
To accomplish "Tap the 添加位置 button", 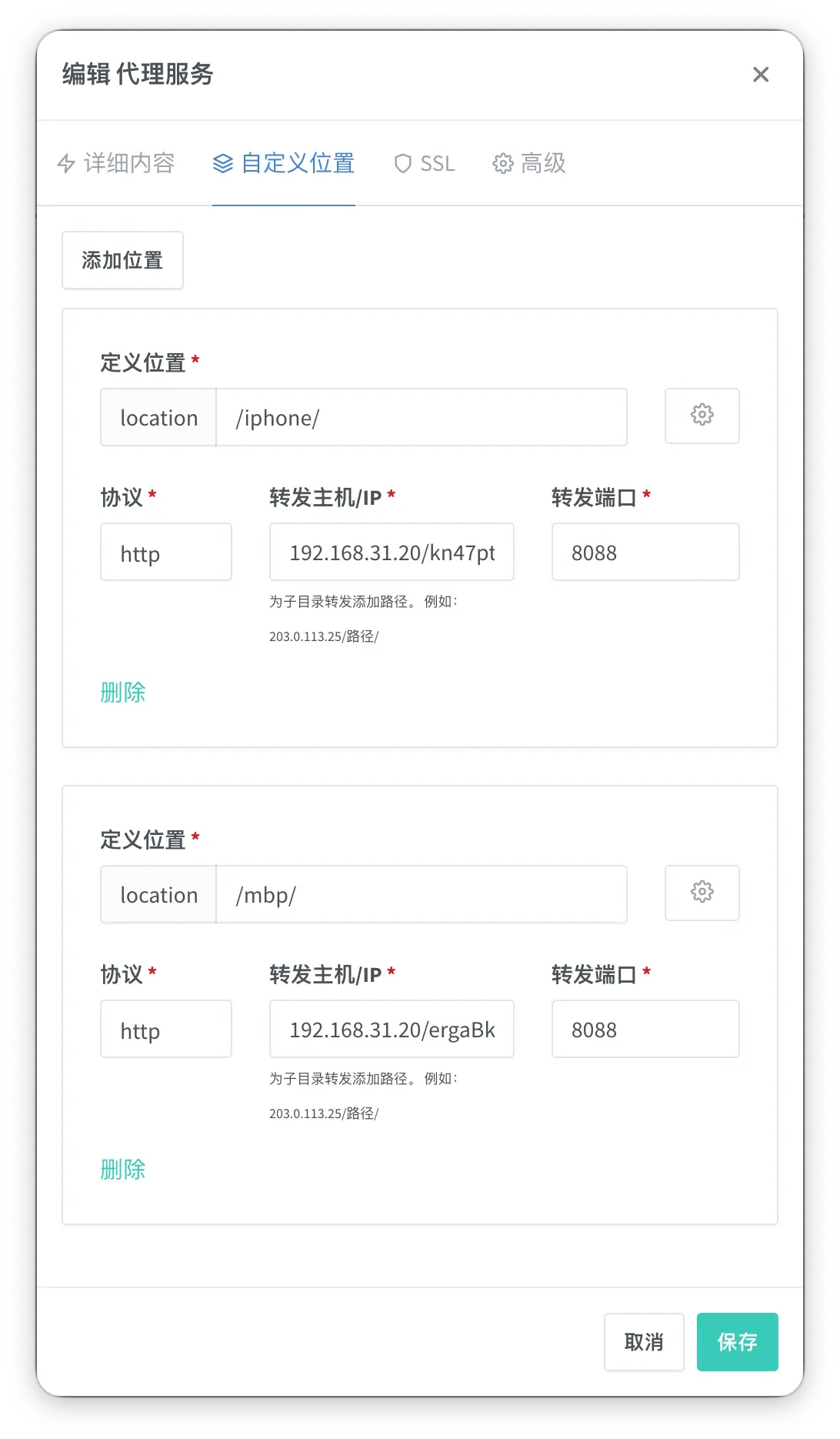I will [122, 260].
